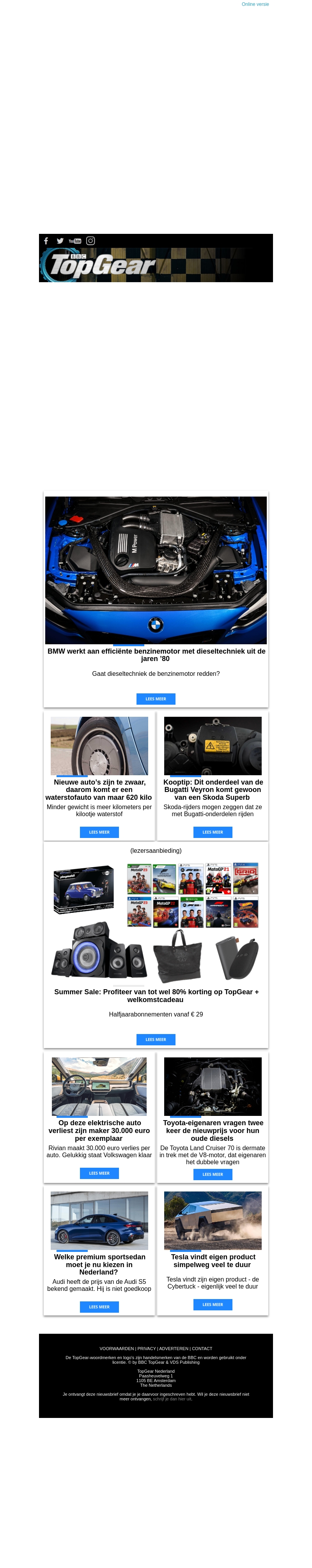The height and width of the screenshot is (1568, 312).
Task: Open the Adverteren footer link
Action: tap(174, 1348)
